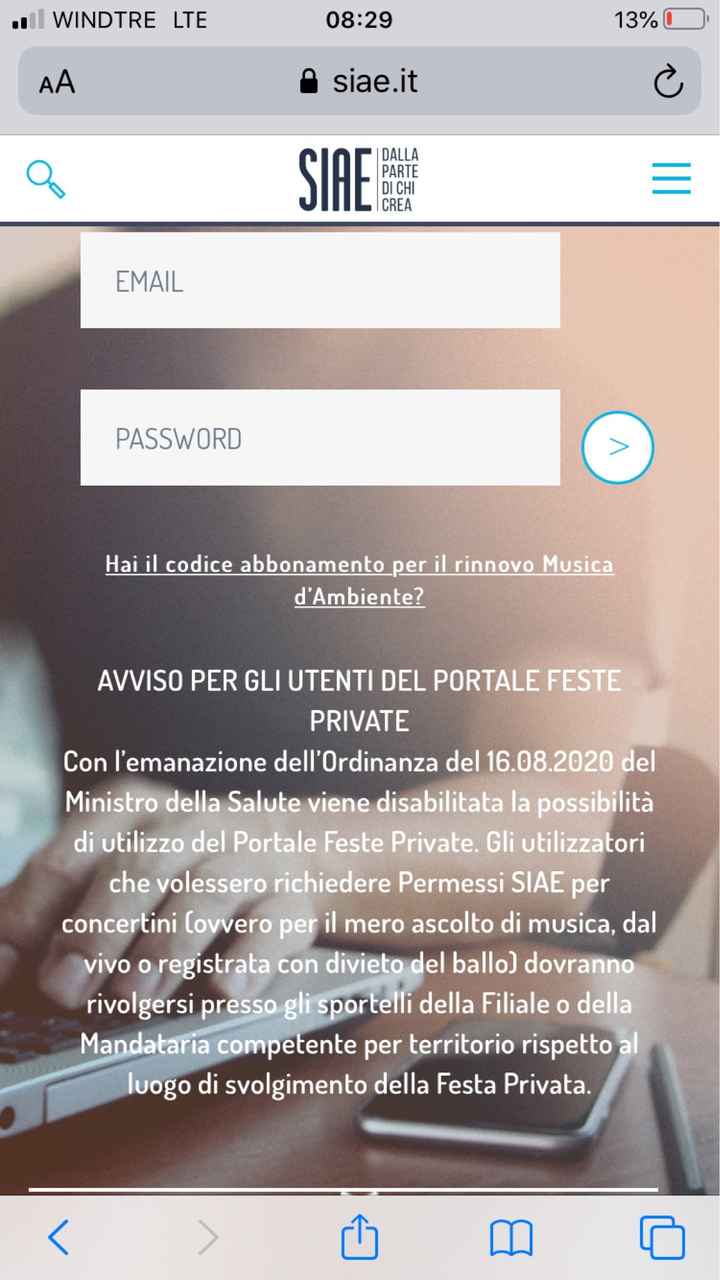Tap the AA text size icon

[x=55, y=81]
